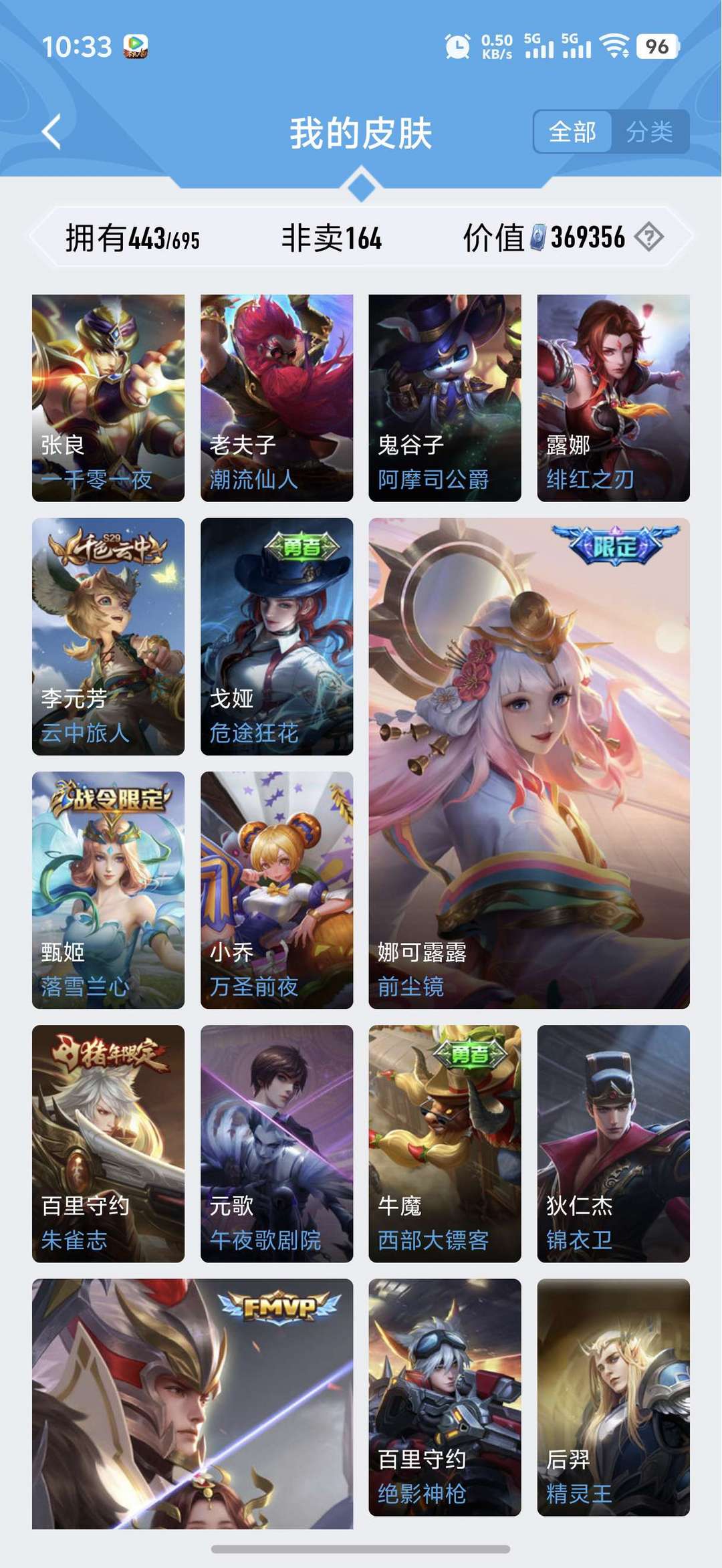The width and height of the screenshot is (722, 1568).
Task: Open 戈娅 危途狂花 skin
Action: point(277,637)
